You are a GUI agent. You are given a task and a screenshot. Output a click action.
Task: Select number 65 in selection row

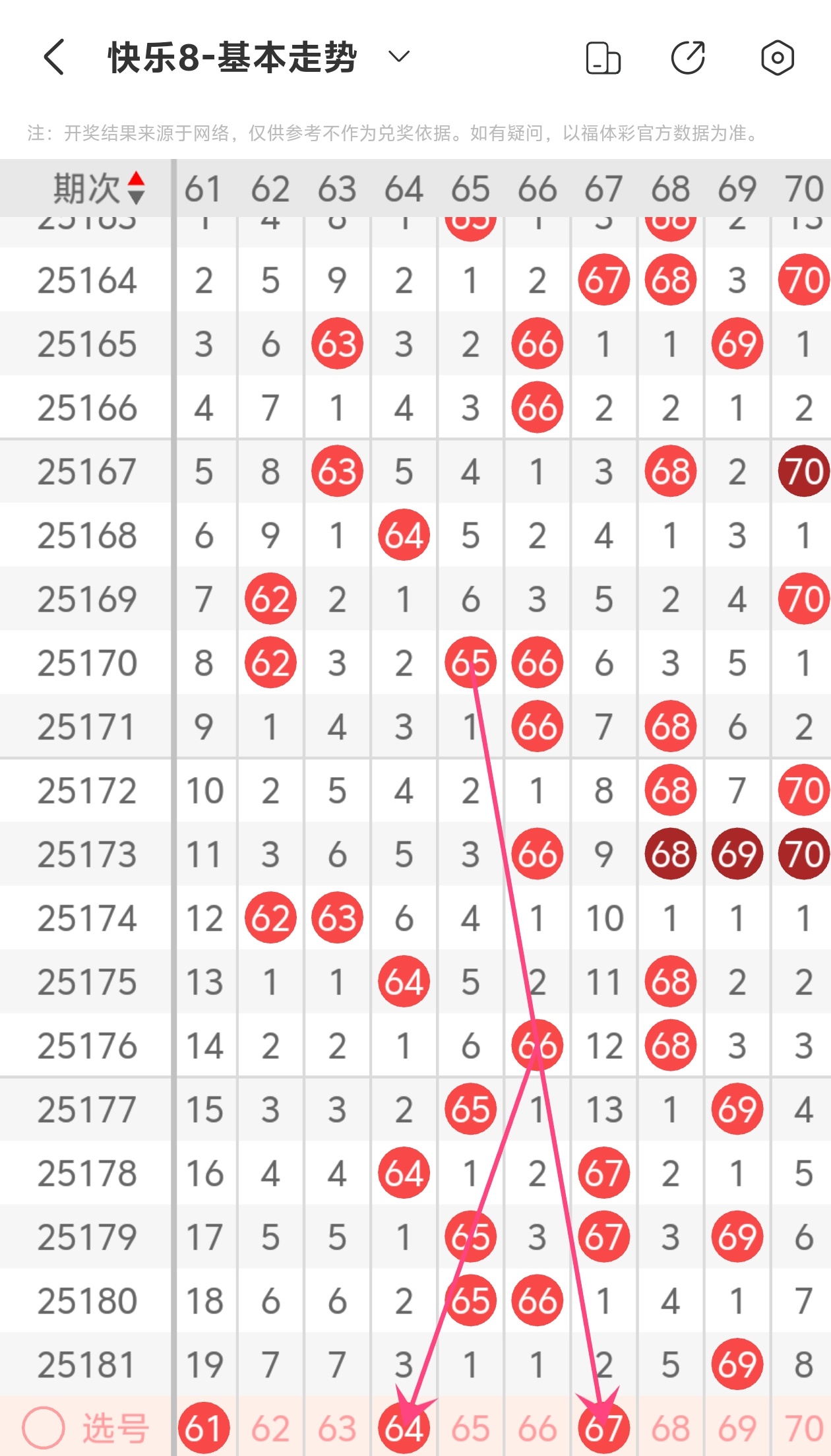pos(470,1428)
